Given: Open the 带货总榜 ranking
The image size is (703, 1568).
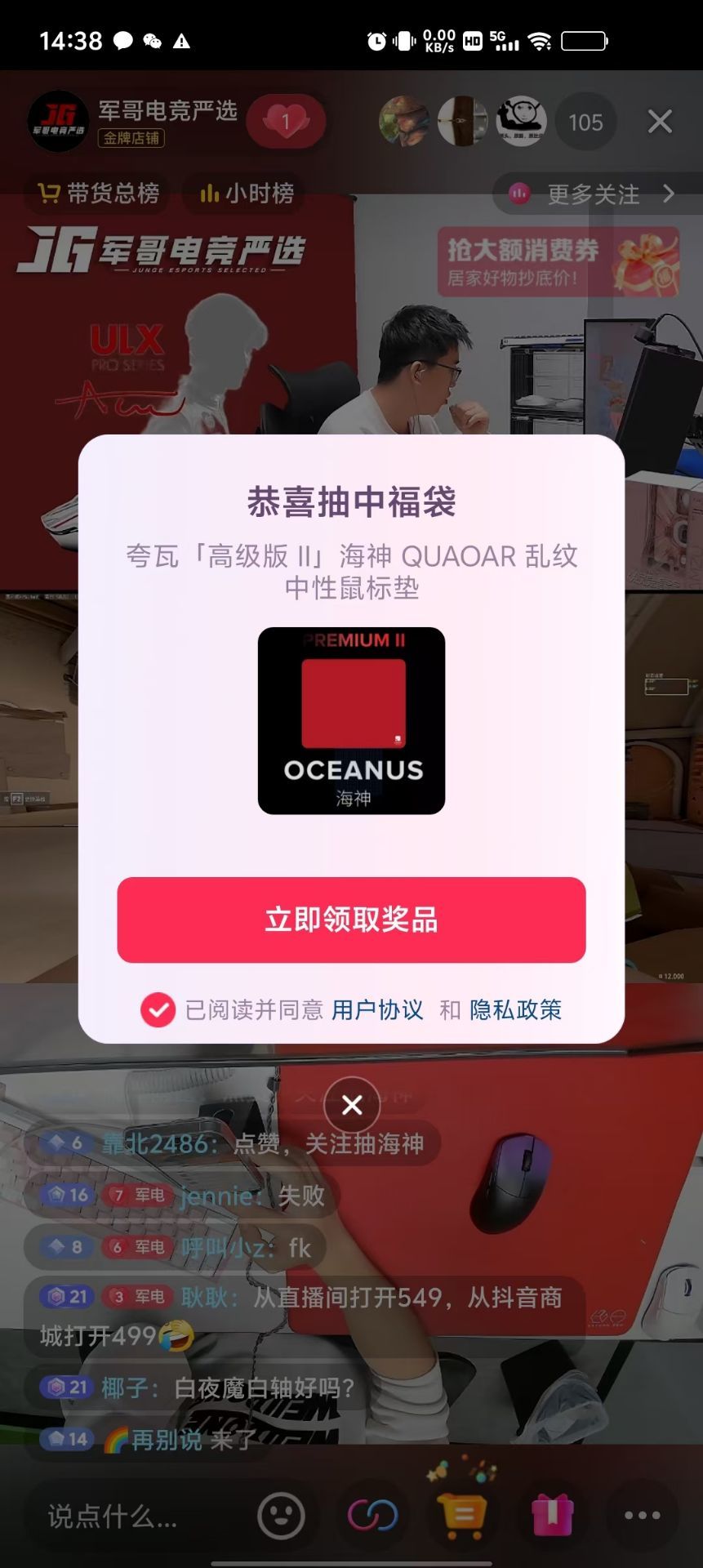Looking at the screenshot, I should 99,194.
